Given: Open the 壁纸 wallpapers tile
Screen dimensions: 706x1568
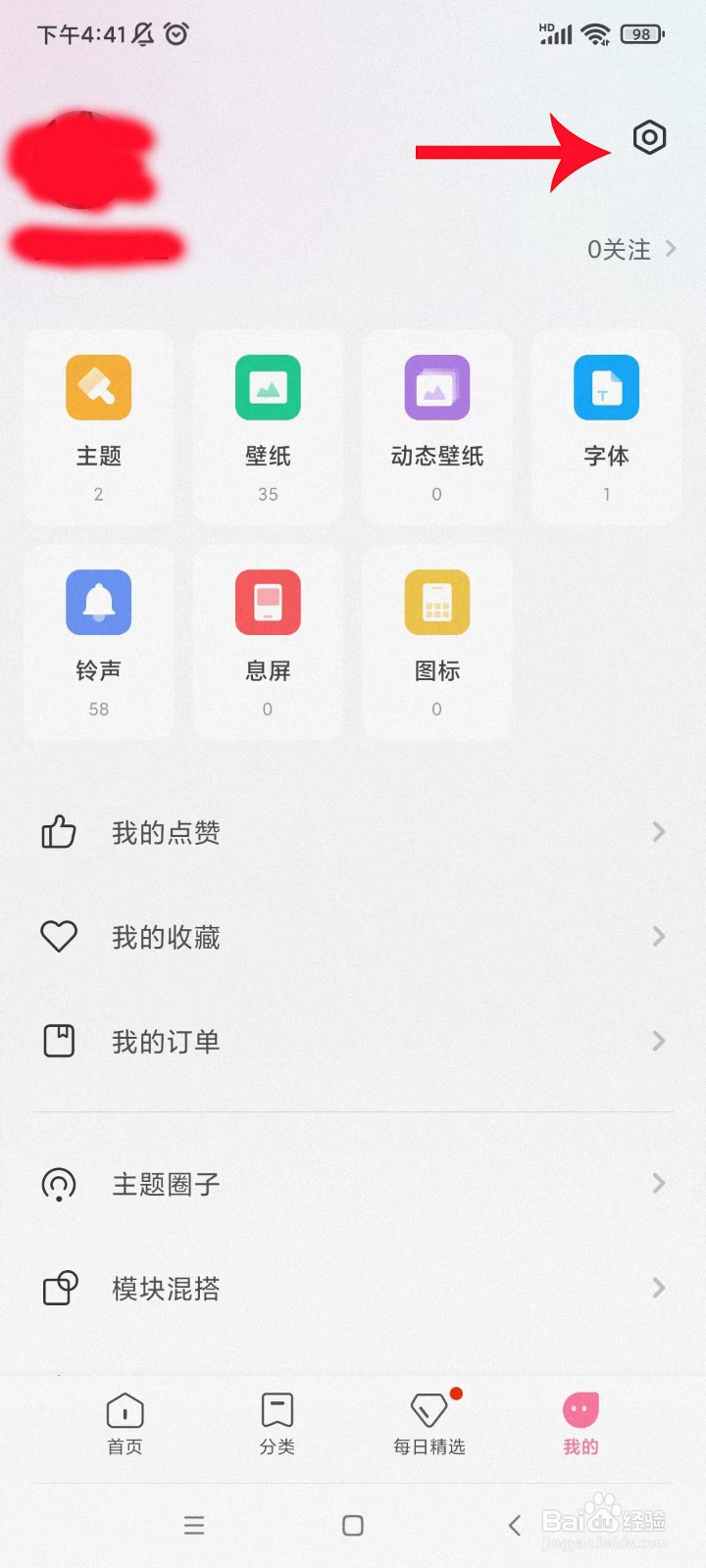Looking at the screenshot, I should coord(268,427).
